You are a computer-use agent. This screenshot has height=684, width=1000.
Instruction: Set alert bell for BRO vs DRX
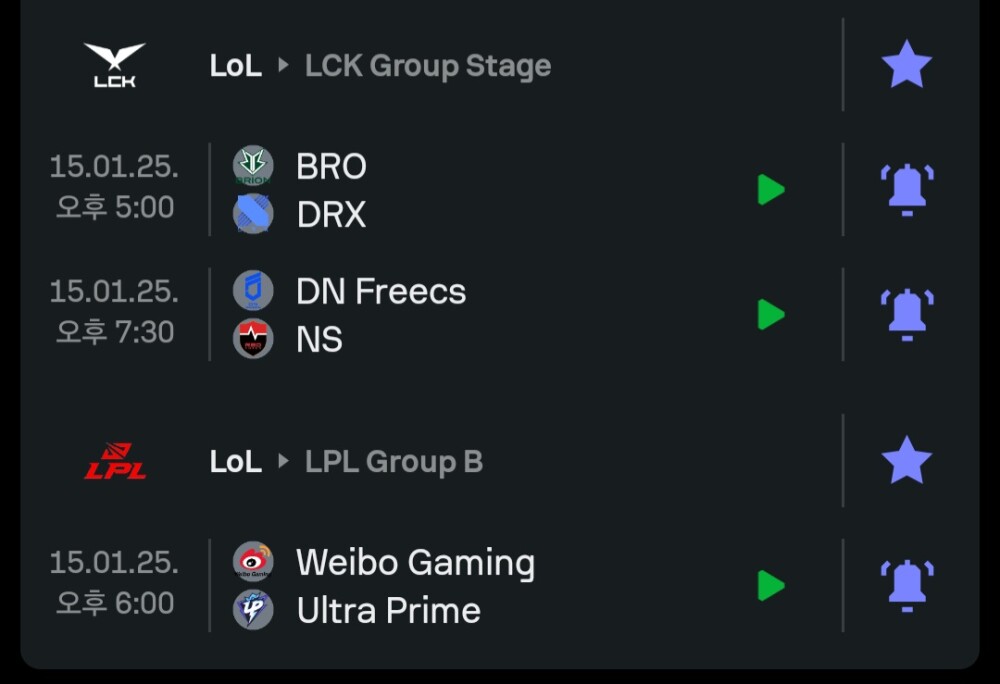tap(906, 190)
